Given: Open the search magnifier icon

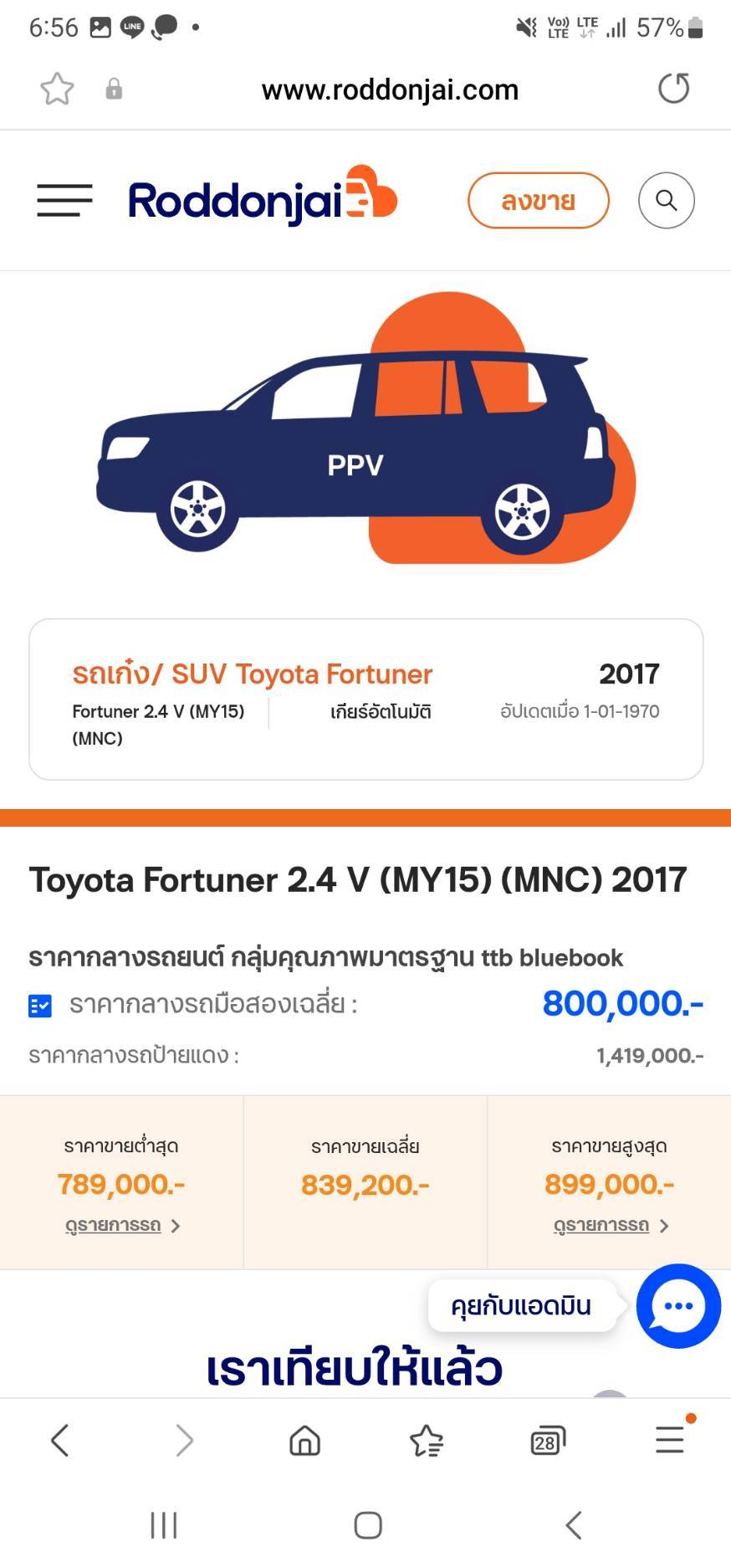Looking at the screenshot, I should pos(667,201).
